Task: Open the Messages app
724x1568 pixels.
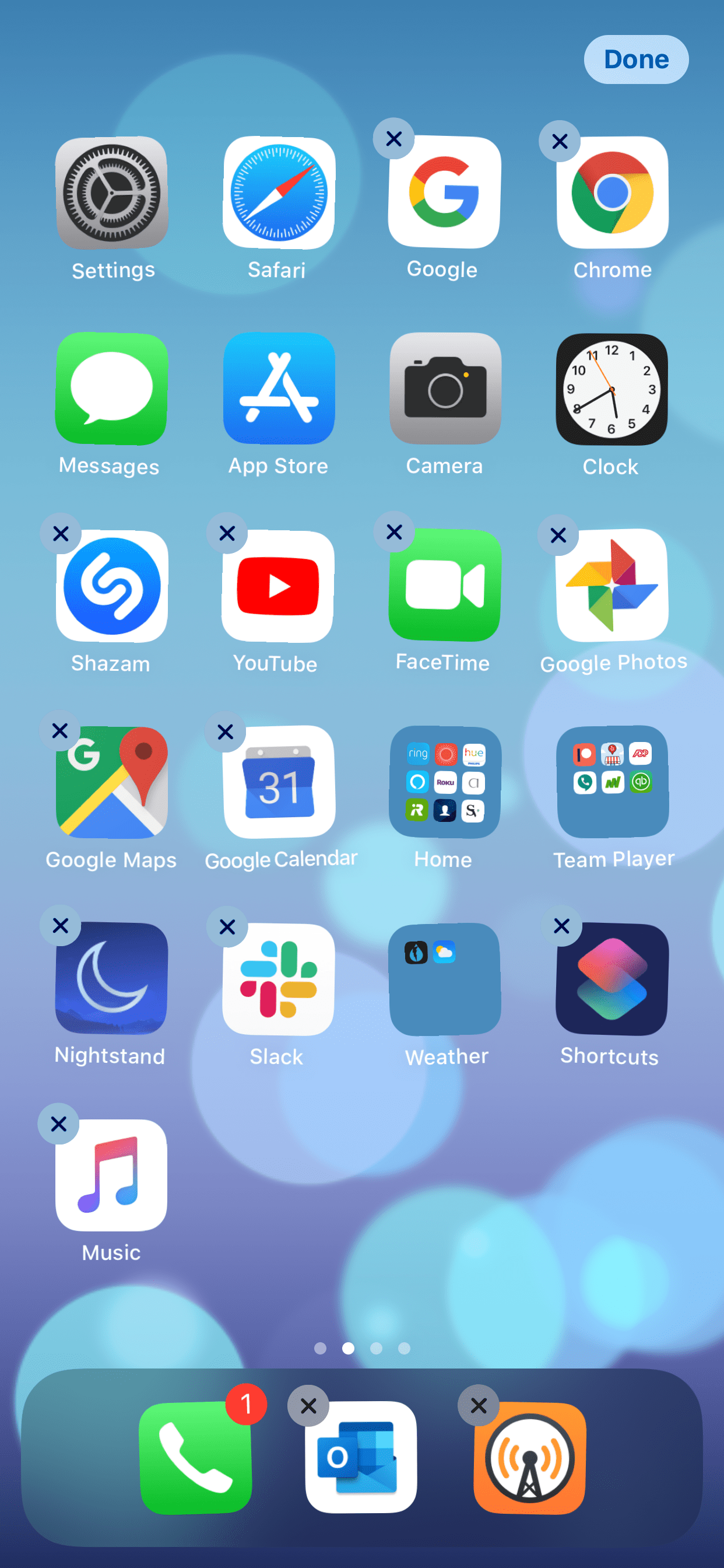Action: coord(112,389)
